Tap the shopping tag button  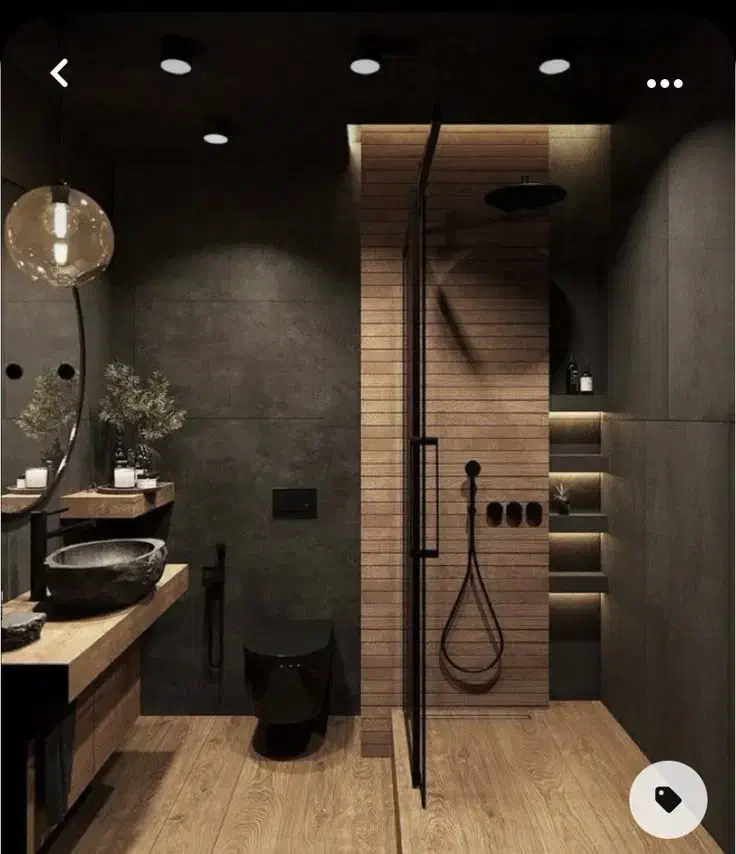668,799
